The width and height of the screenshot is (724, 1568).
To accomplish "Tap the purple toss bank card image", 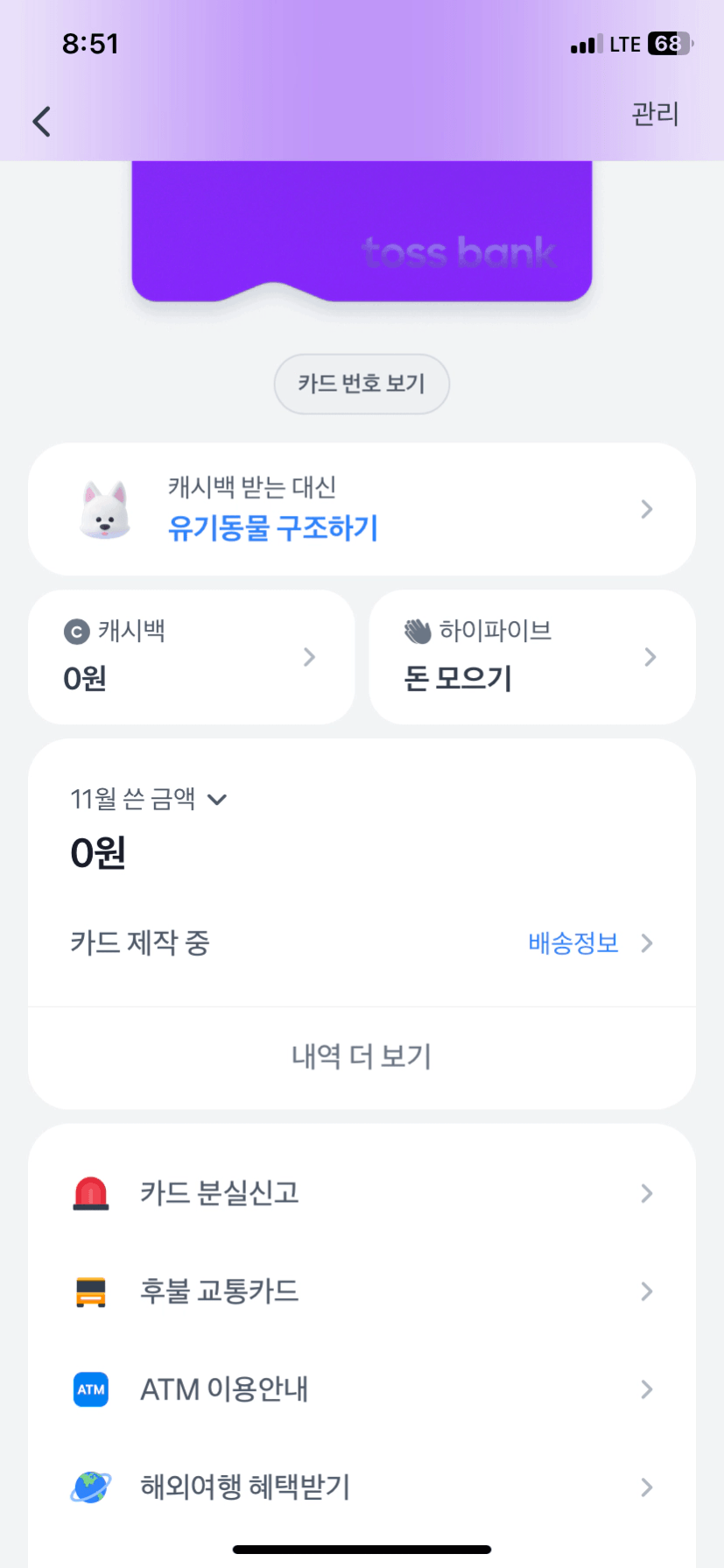I will coord(362,231).
